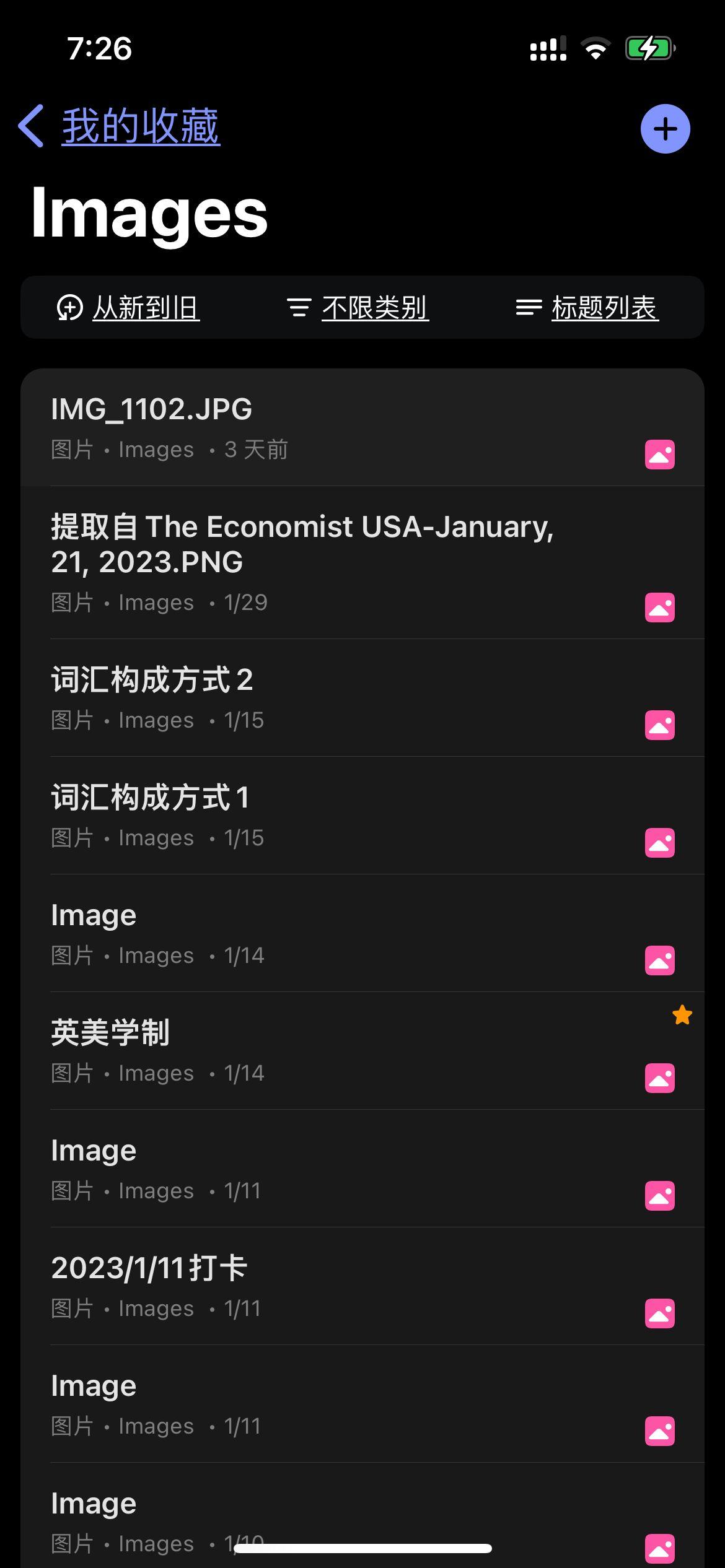Viewport: 725px width, 1568px height.
Task: Open the IMG_1102.JPG entry
Action: coord(248,424)
